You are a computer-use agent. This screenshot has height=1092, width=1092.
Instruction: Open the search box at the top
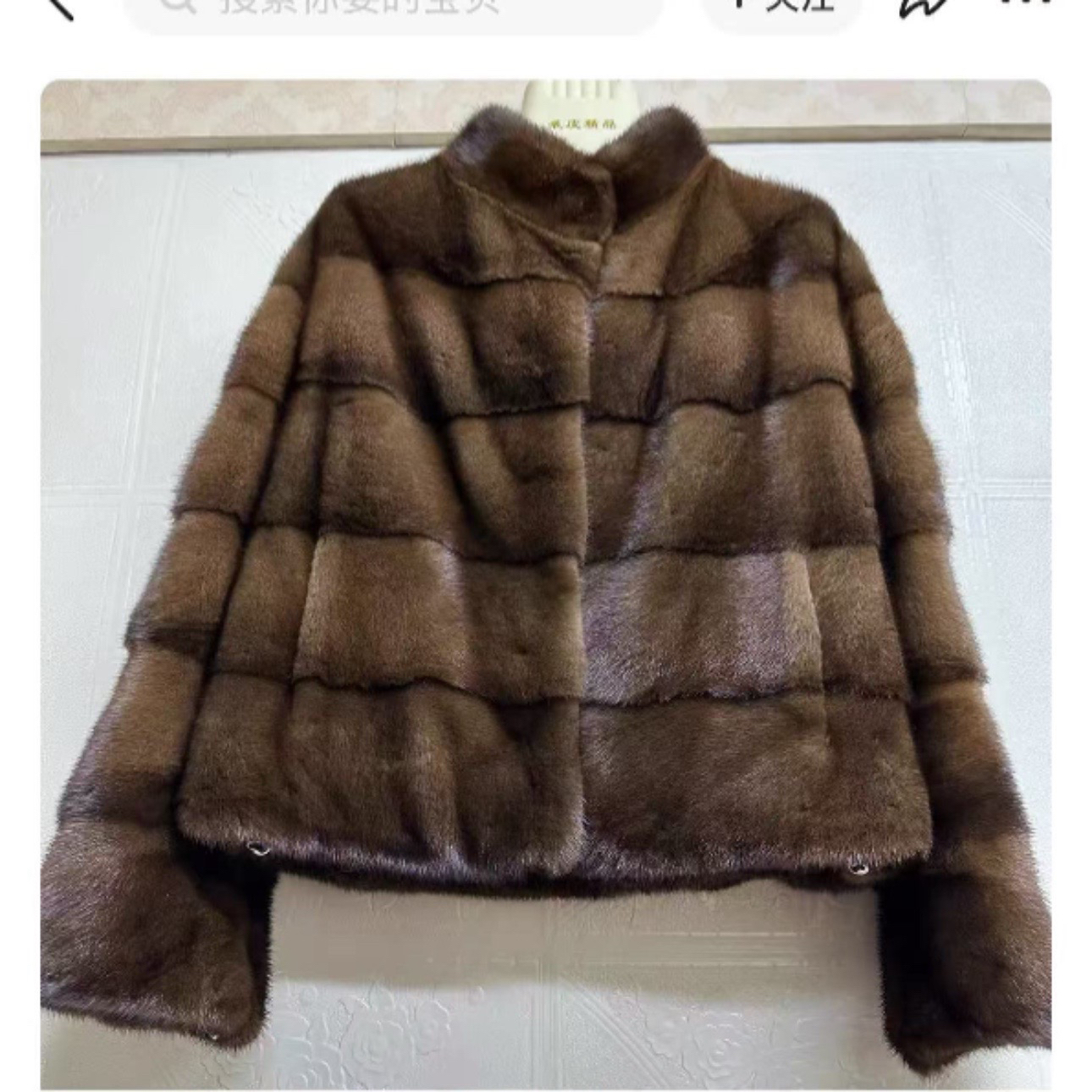coord(393,12)
